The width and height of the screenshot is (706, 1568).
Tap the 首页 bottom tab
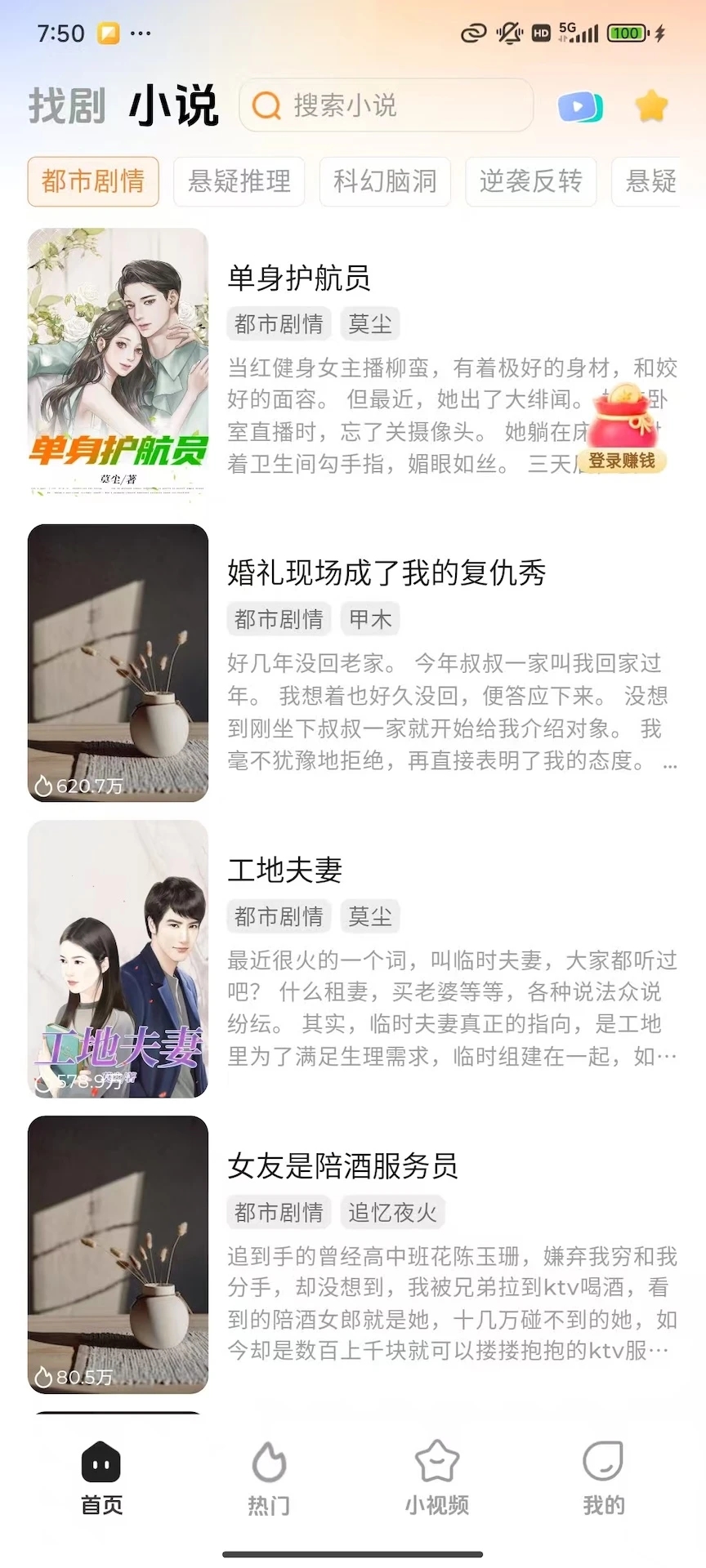[101, 1478]
